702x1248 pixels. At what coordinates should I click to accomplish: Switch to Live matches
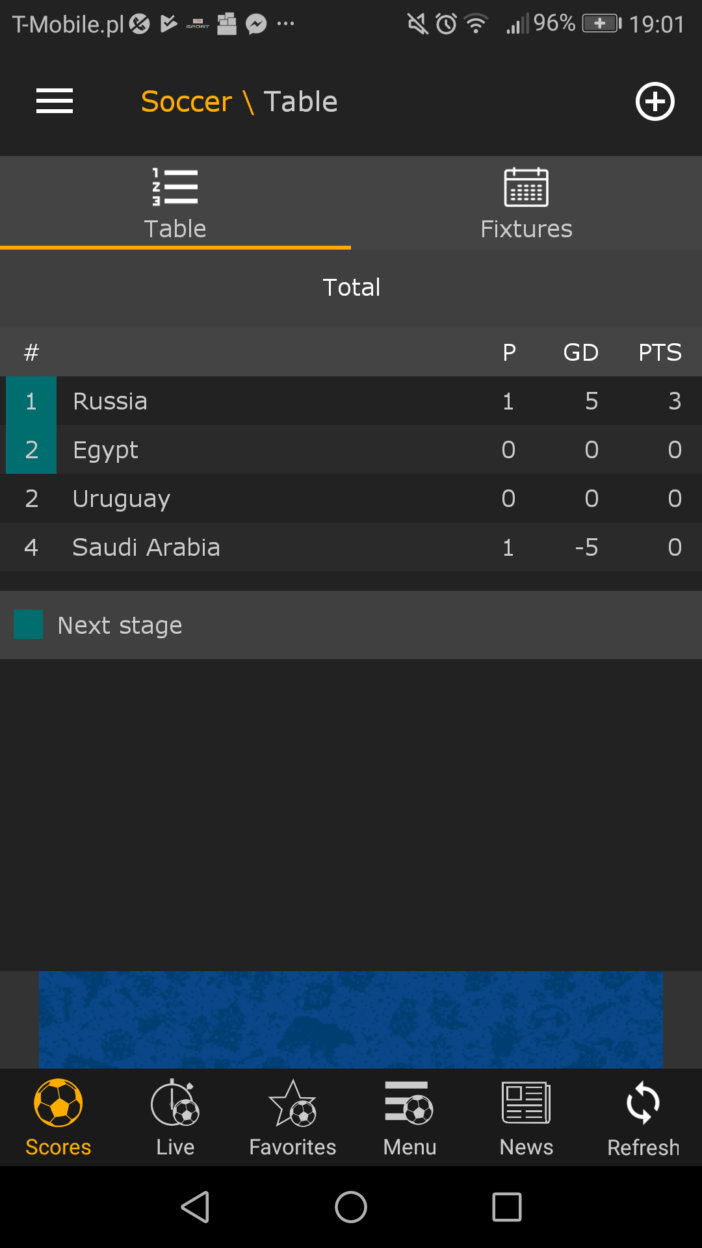click(175, 1118)
